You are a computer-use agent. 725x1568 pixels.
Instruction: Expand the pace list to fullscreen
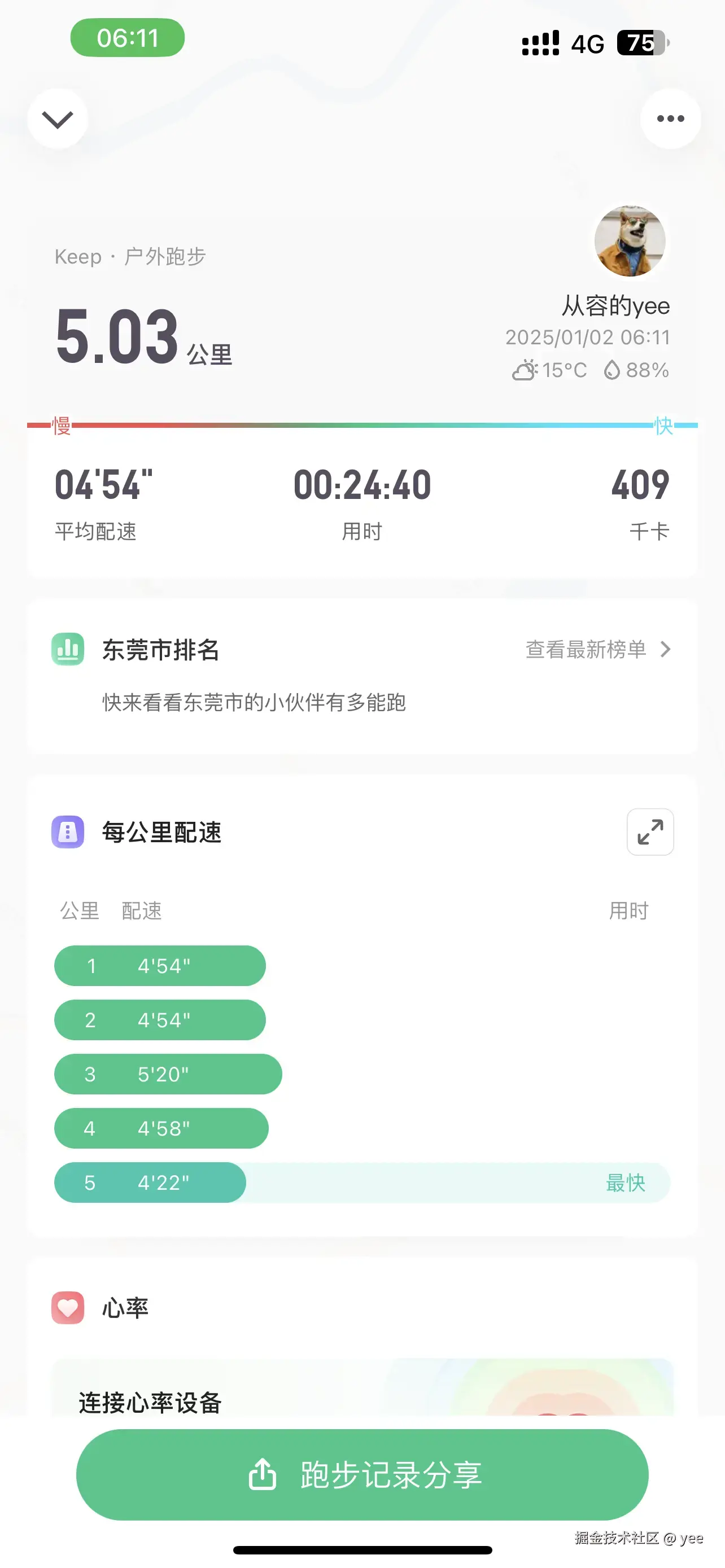tap(650, 832)
